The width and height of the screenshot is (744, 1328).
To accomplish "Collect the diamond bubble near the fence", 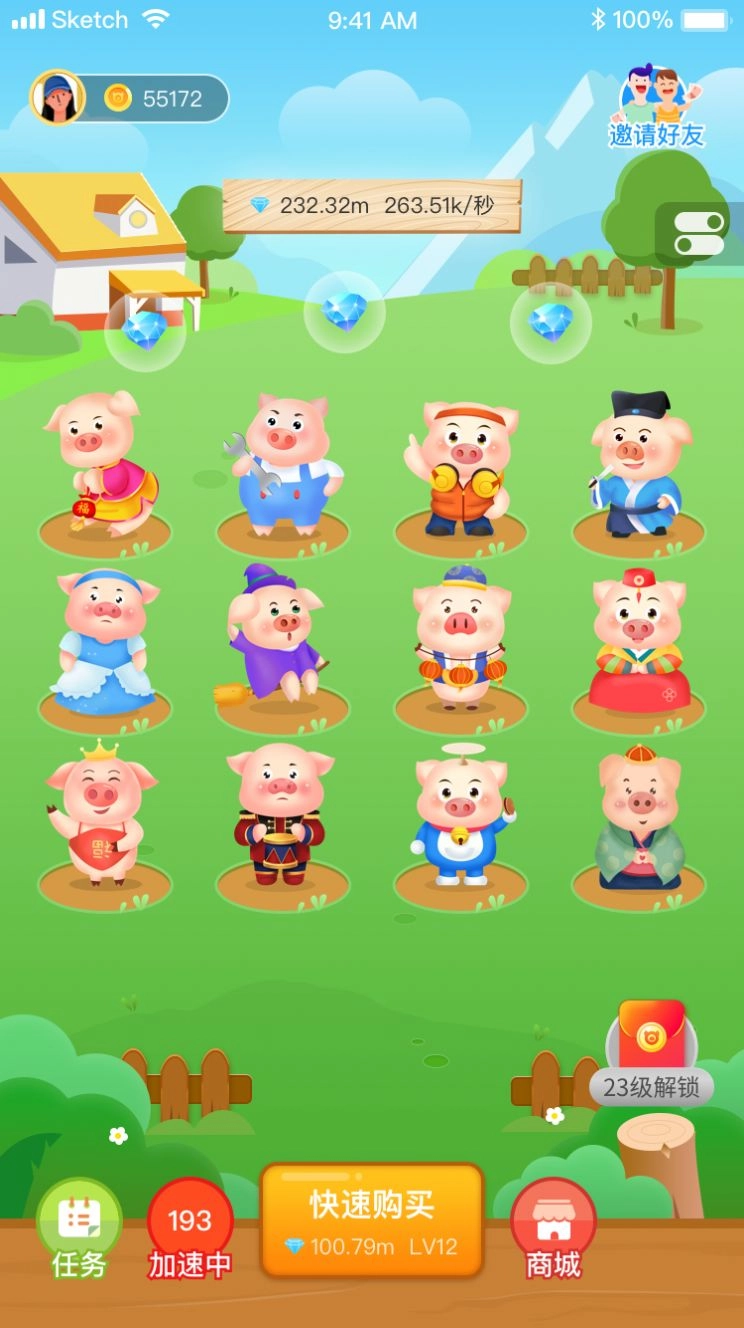I will [550, 323].
